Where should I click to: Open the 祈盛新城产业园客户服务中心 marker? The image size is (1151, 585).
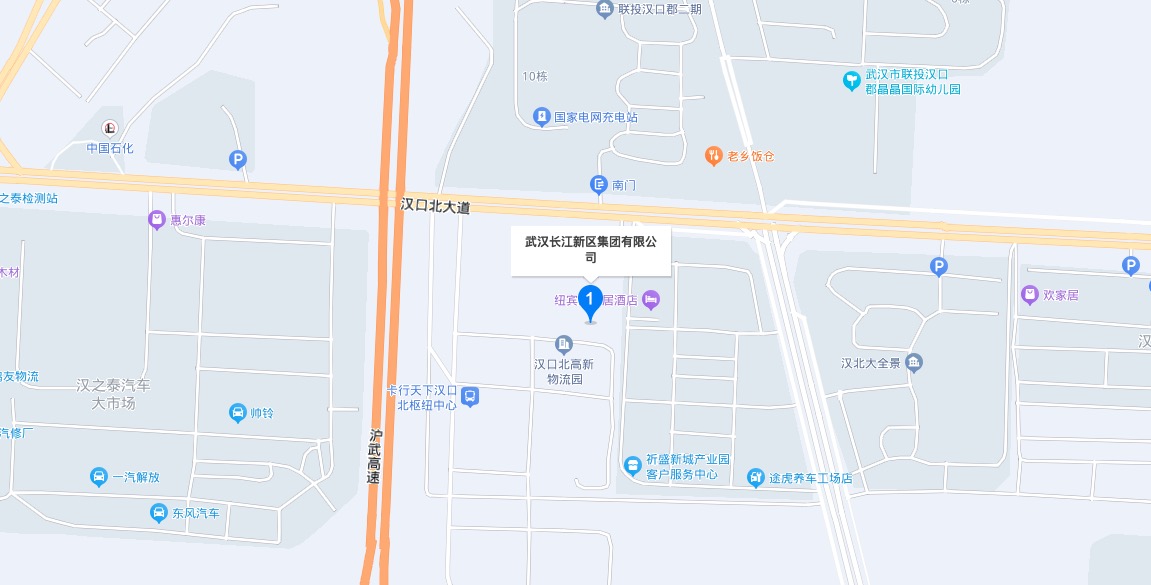click(633, 465)
